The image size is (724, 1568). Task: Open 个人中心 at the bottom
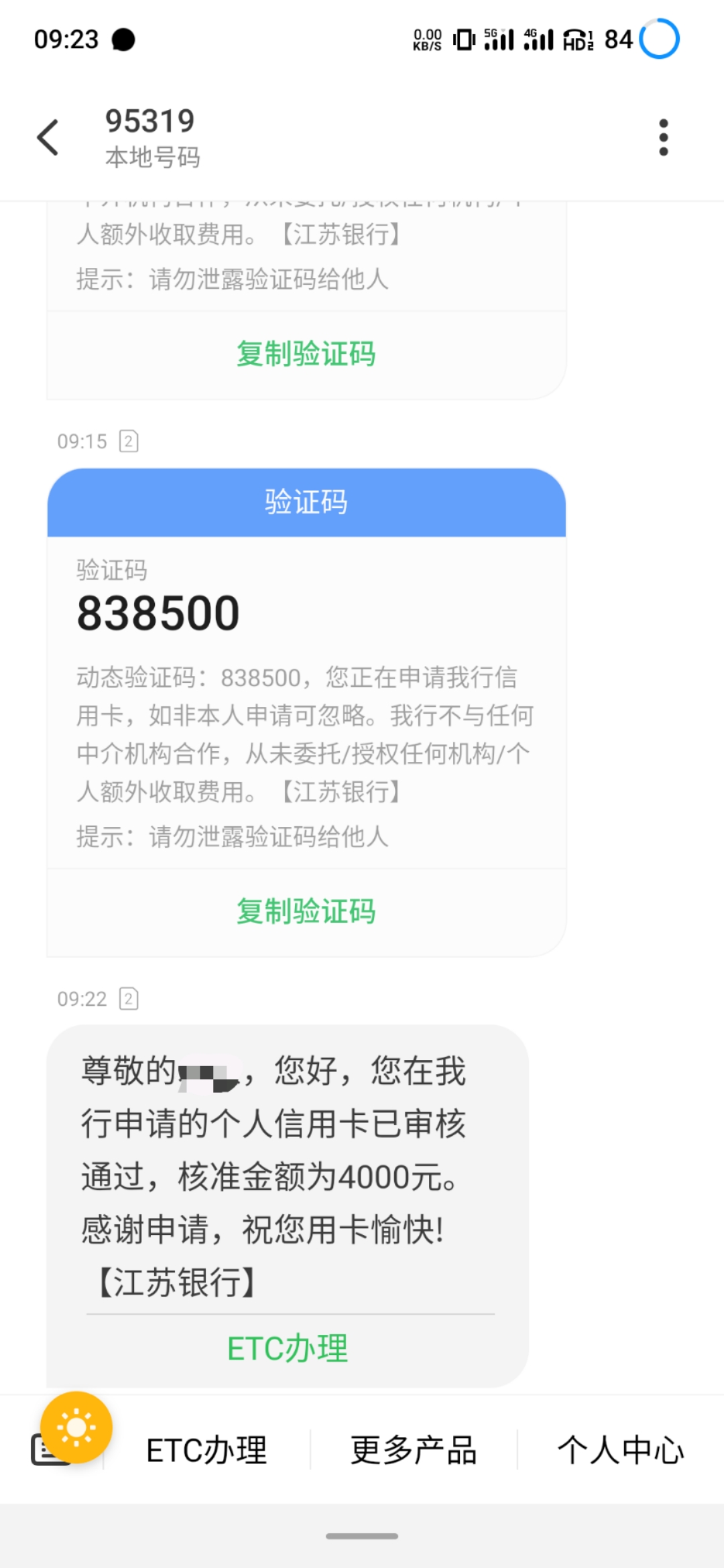[620, 1450]
